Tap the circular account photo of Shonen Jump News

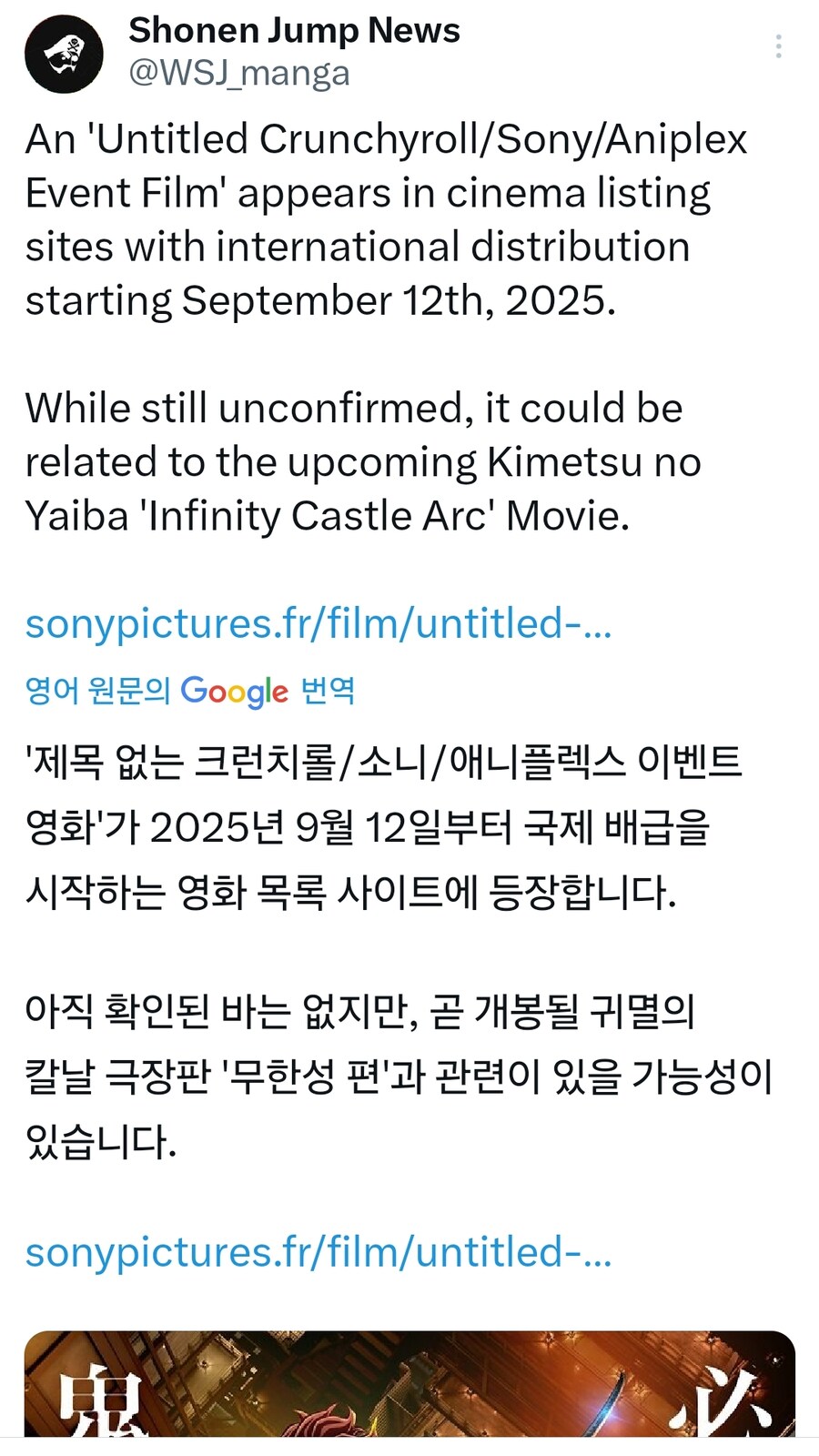coord(64,52)
